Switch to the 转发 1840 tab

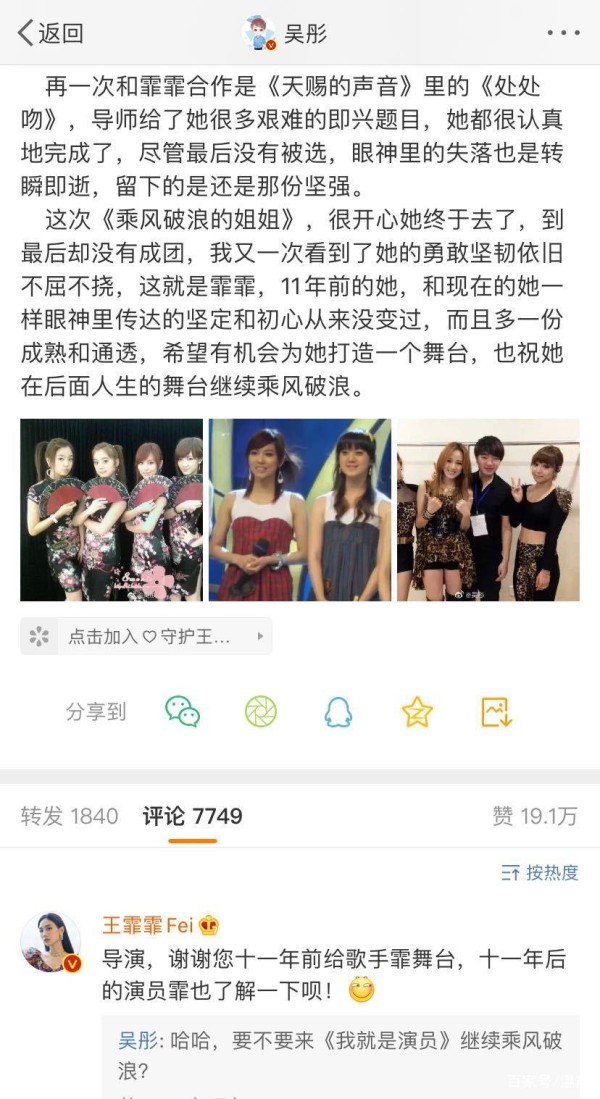pyautogui.click(x=69, y=816)
